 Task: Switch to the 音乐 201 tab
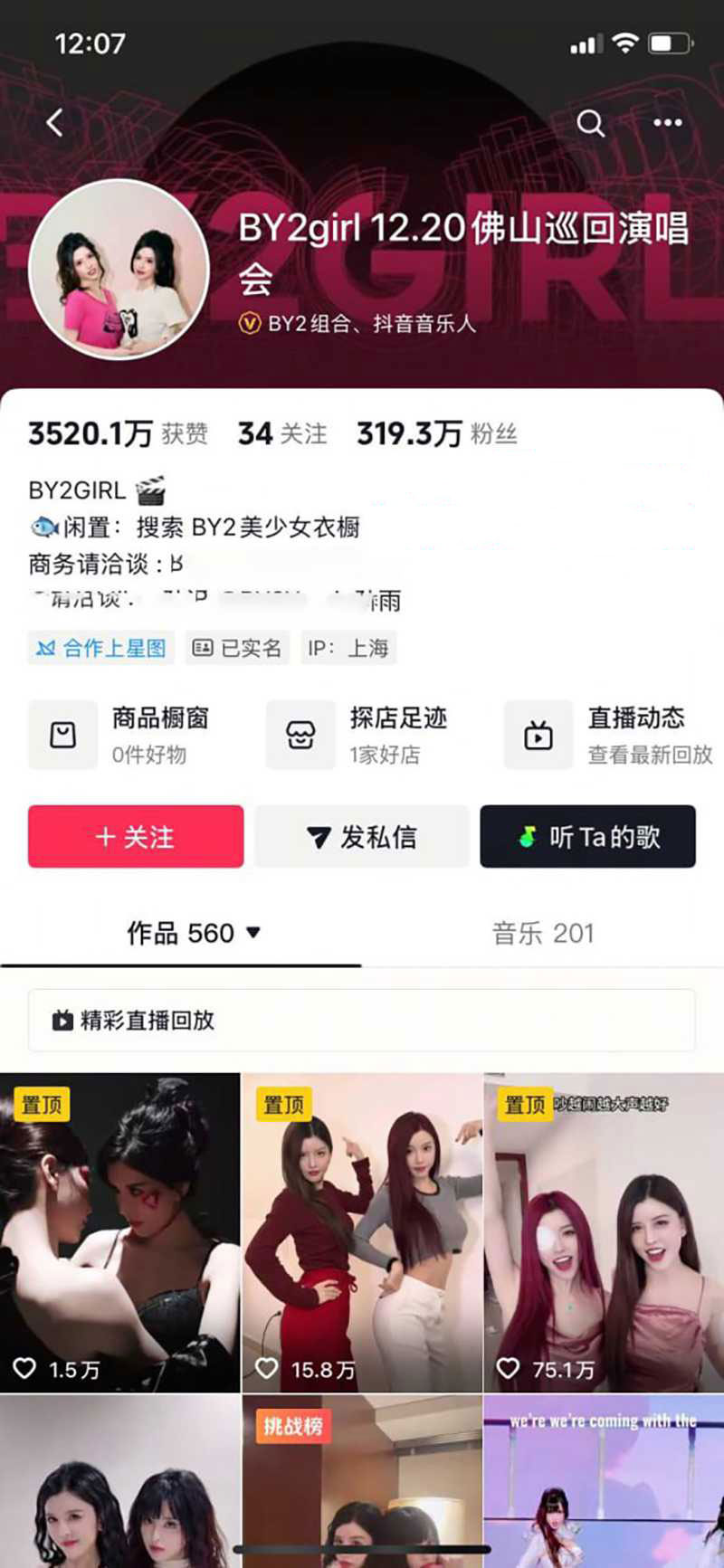[x=543, y=933]
